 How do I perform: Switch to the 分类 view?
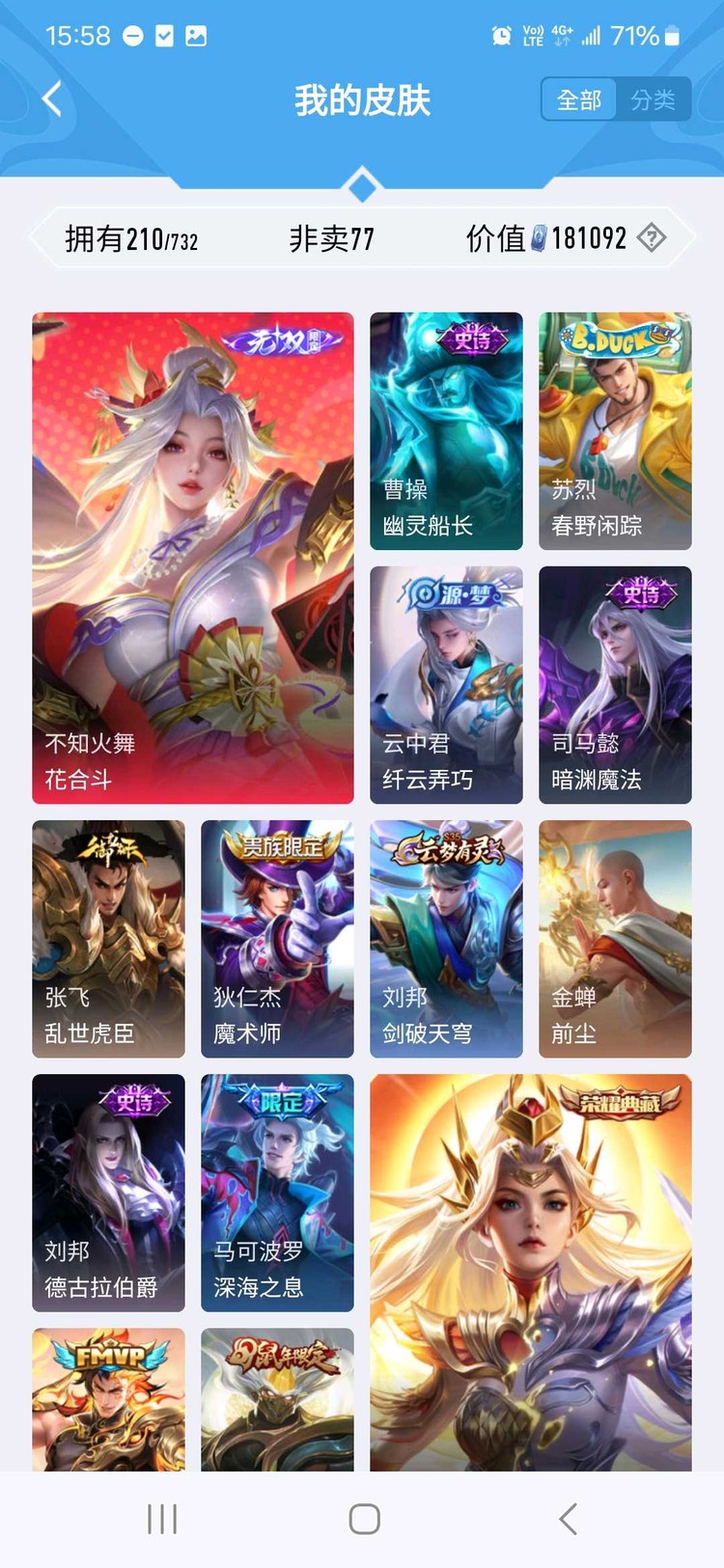coord(654,99)
